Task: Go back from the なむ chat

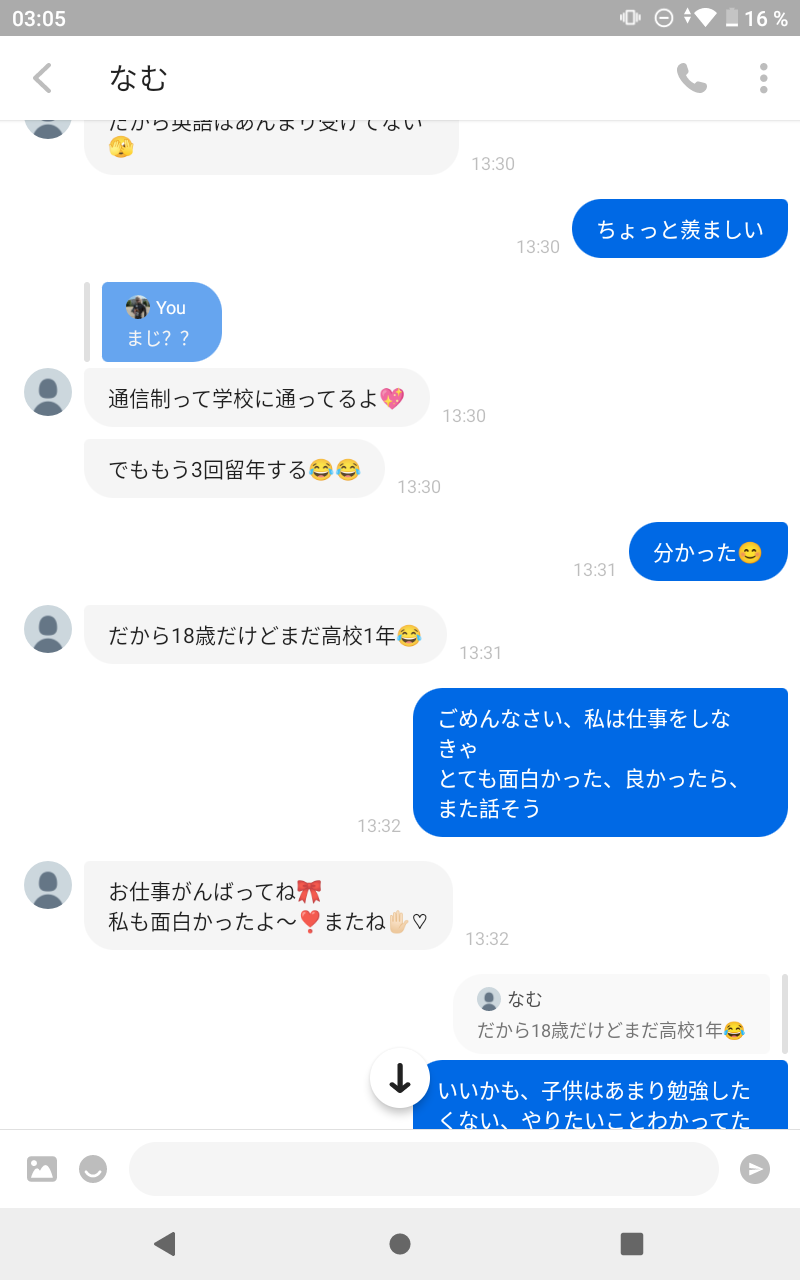Action: [x=42, y=78]
